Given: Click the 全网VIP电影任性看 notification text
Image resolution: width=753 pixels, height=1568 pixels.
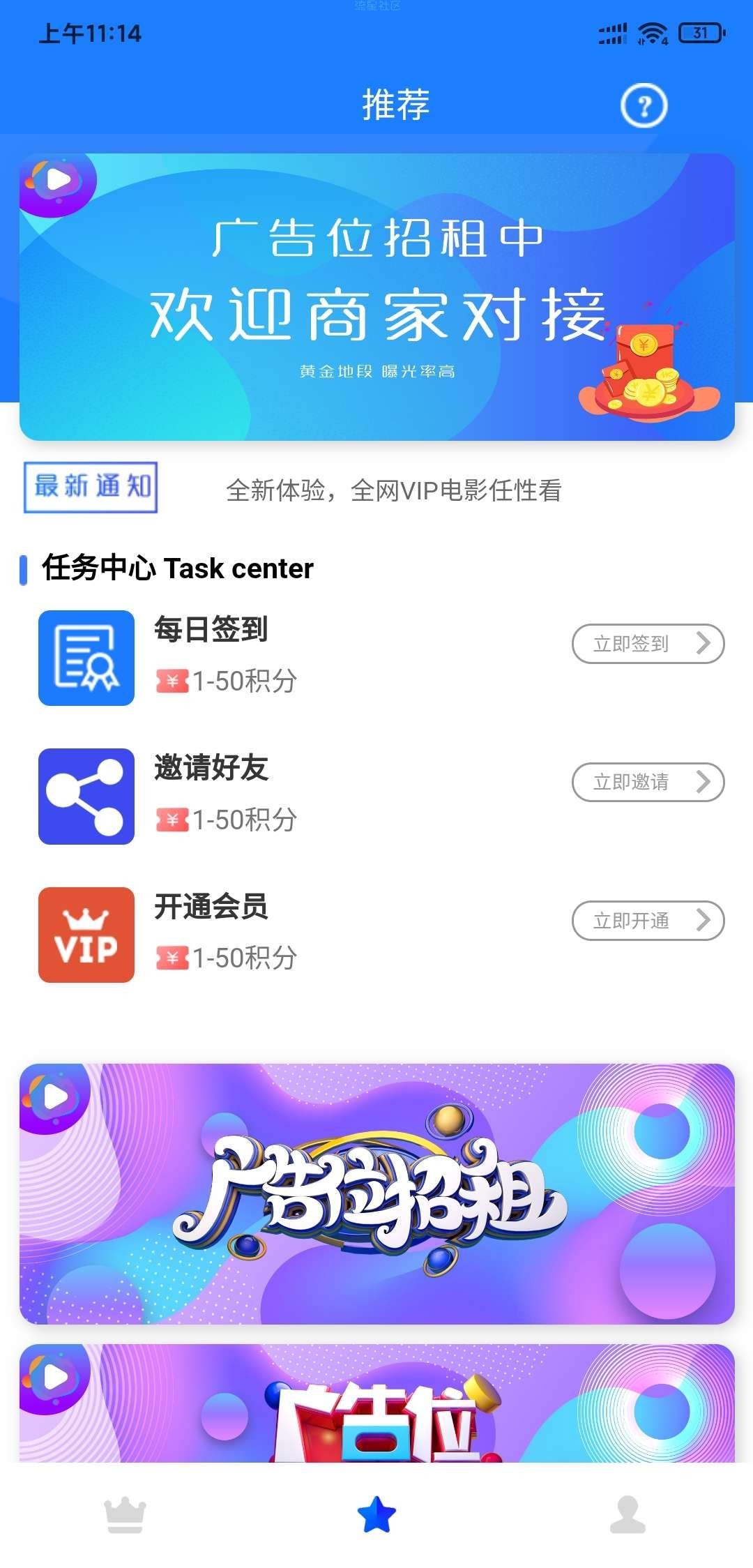Looking at the screenshot, I should (x=395, y=490).
